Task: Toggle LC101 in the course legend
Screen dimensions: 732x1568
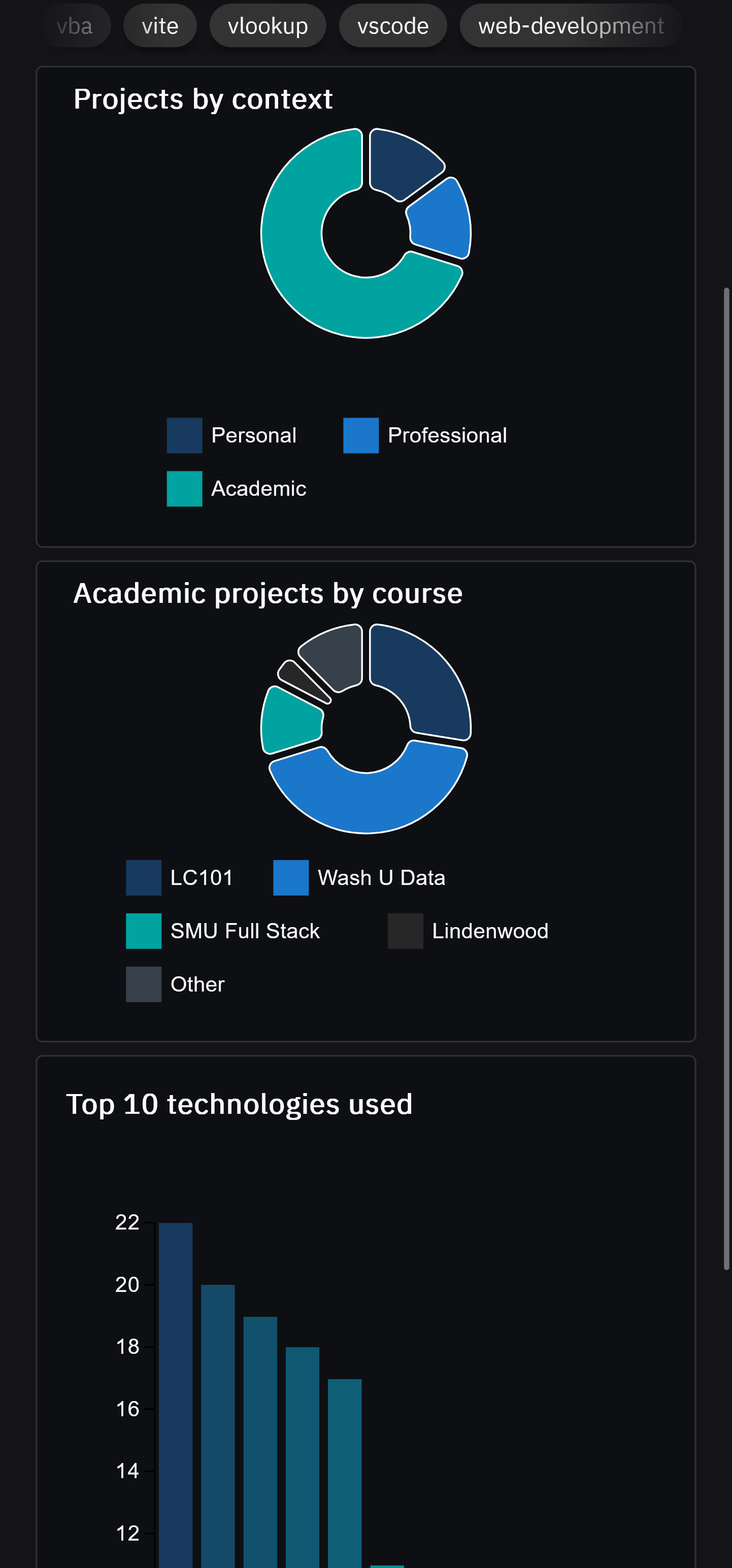Action: click(180, 878)
